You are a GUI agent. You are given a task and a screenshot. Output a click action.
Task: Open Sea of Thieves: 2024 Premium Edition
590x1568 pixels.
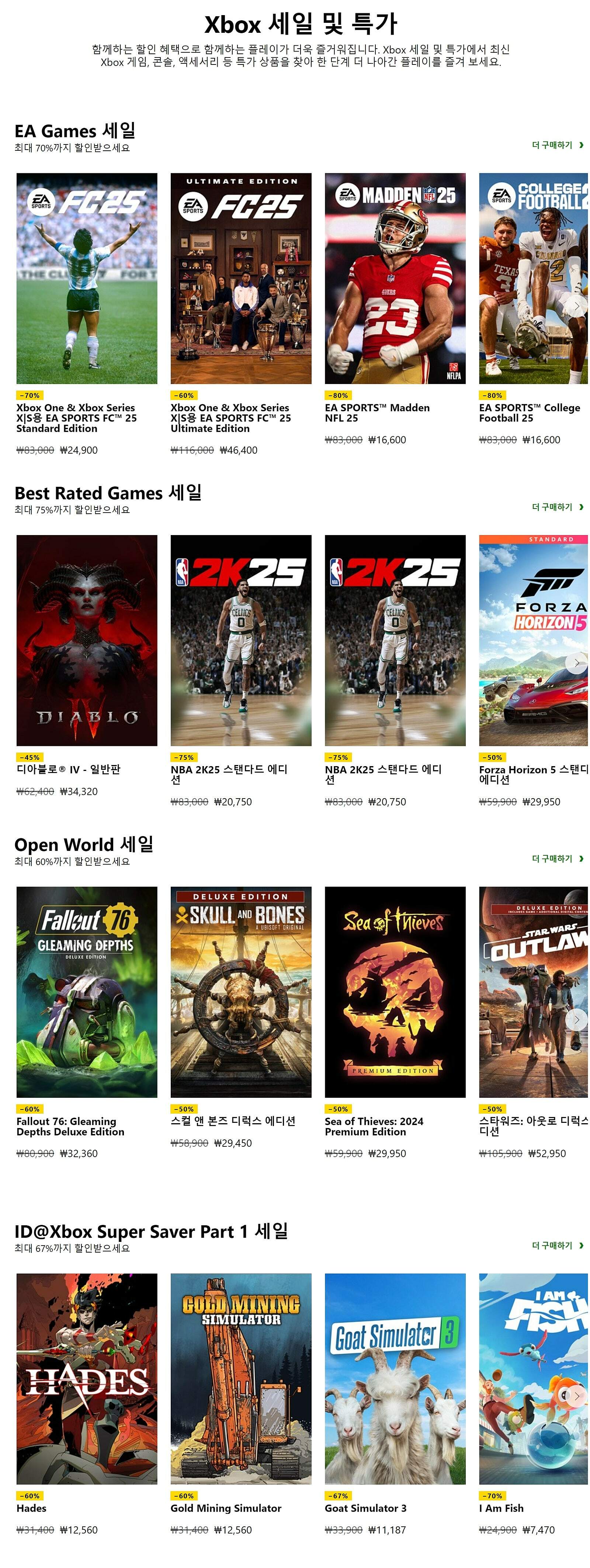[395, 992]
